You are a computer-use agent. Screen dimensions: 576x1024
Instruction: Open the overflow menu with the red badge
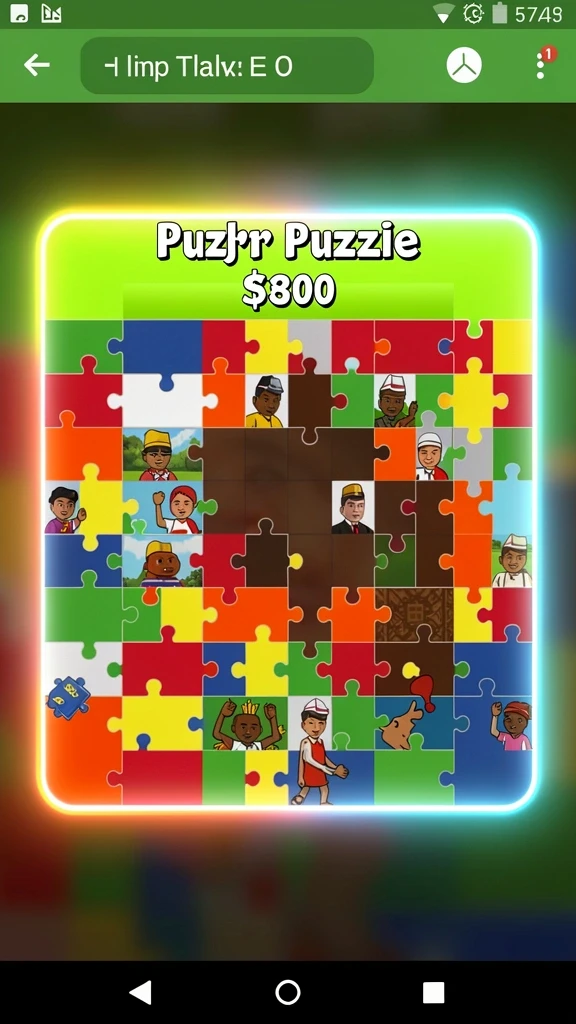(x=541, y=64)
